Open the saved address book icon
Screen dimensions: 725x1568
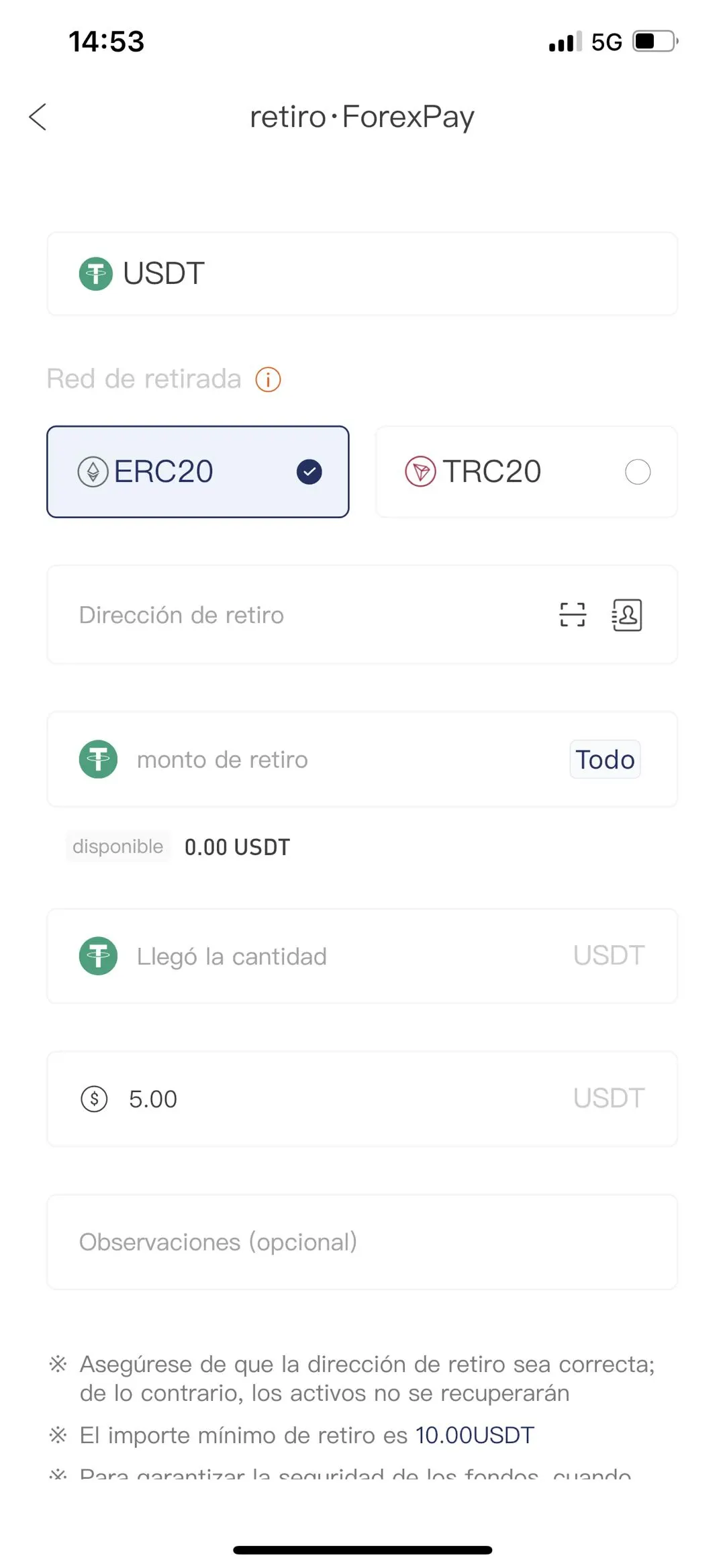(x=627, y=615)
